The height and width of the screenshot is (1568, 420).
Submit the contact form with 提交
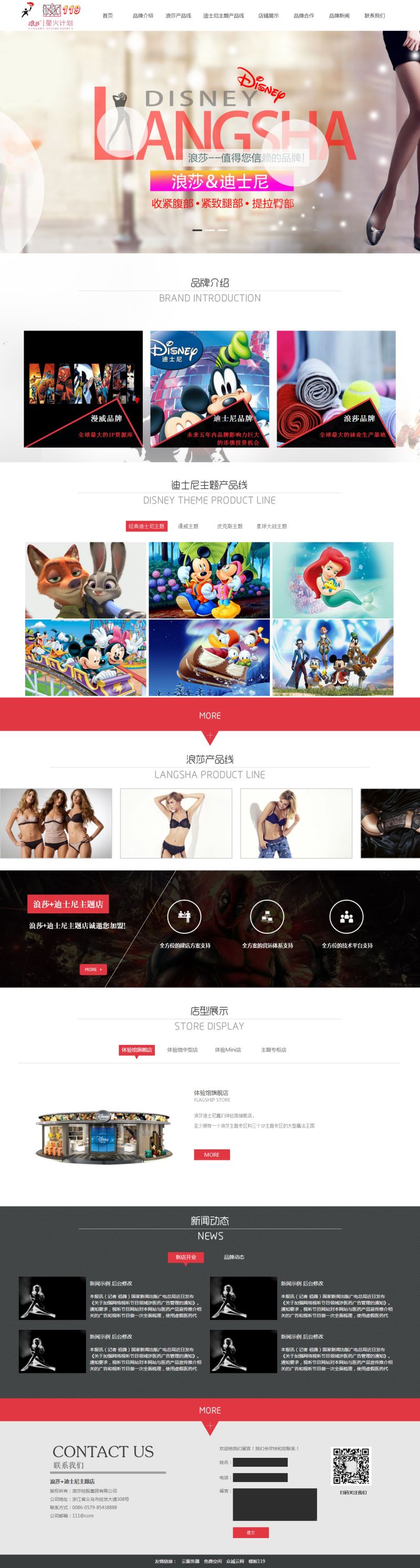250,1532
